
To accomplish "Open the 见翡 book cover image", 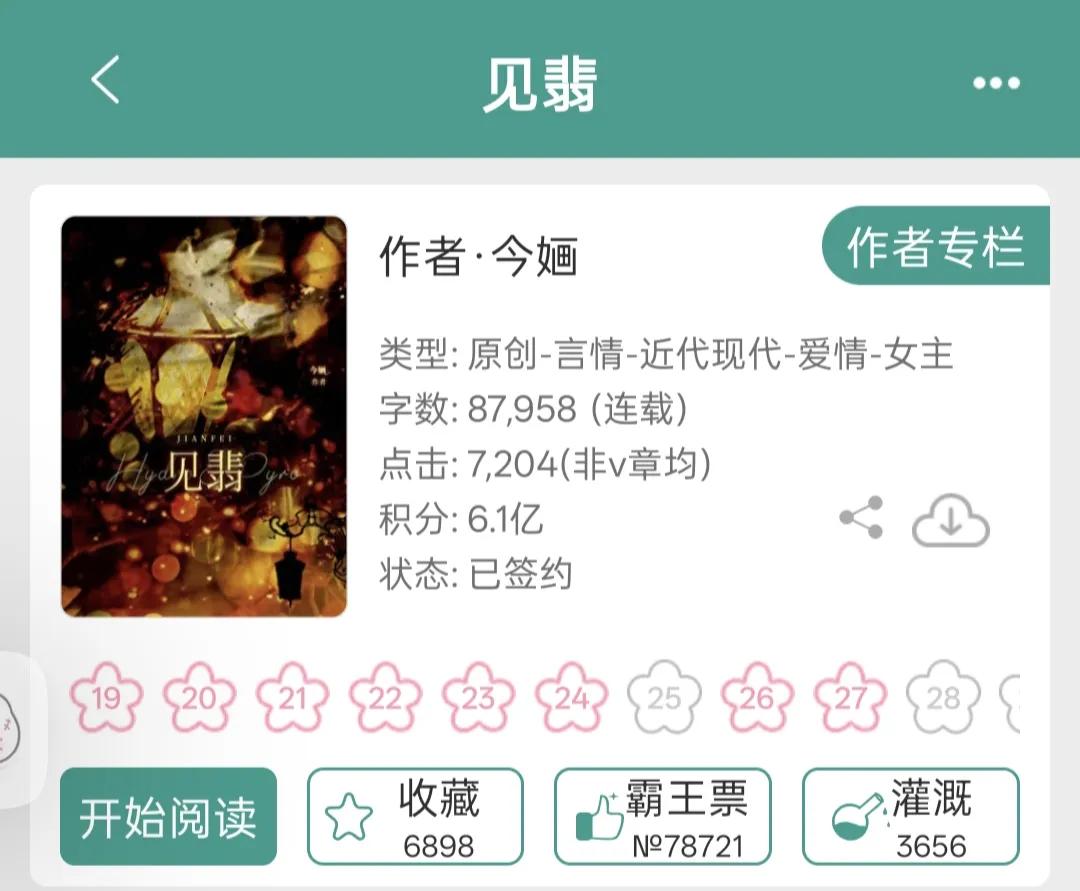I will (x=204, y=417).
